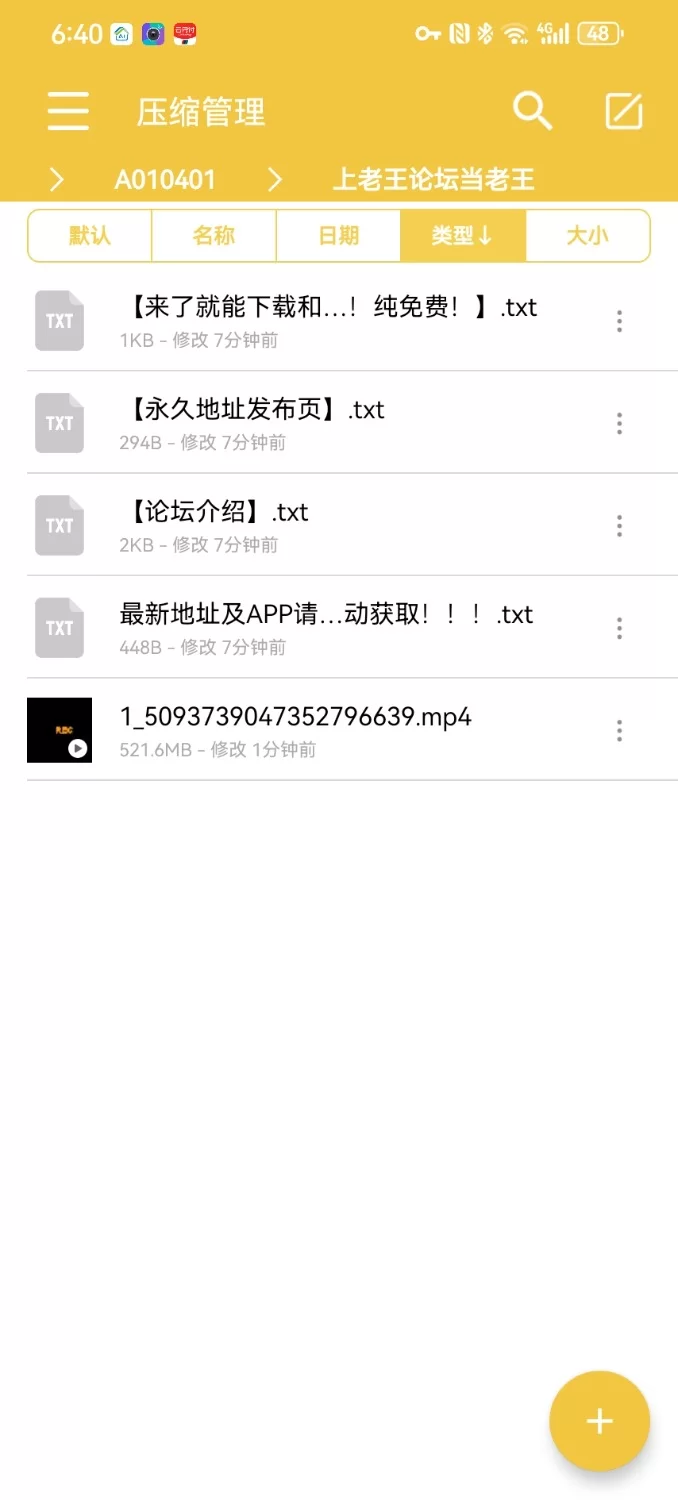Show more options for 纯免费 text file
The width and height of the screenshot is (678, 1500).
(620, 321)
